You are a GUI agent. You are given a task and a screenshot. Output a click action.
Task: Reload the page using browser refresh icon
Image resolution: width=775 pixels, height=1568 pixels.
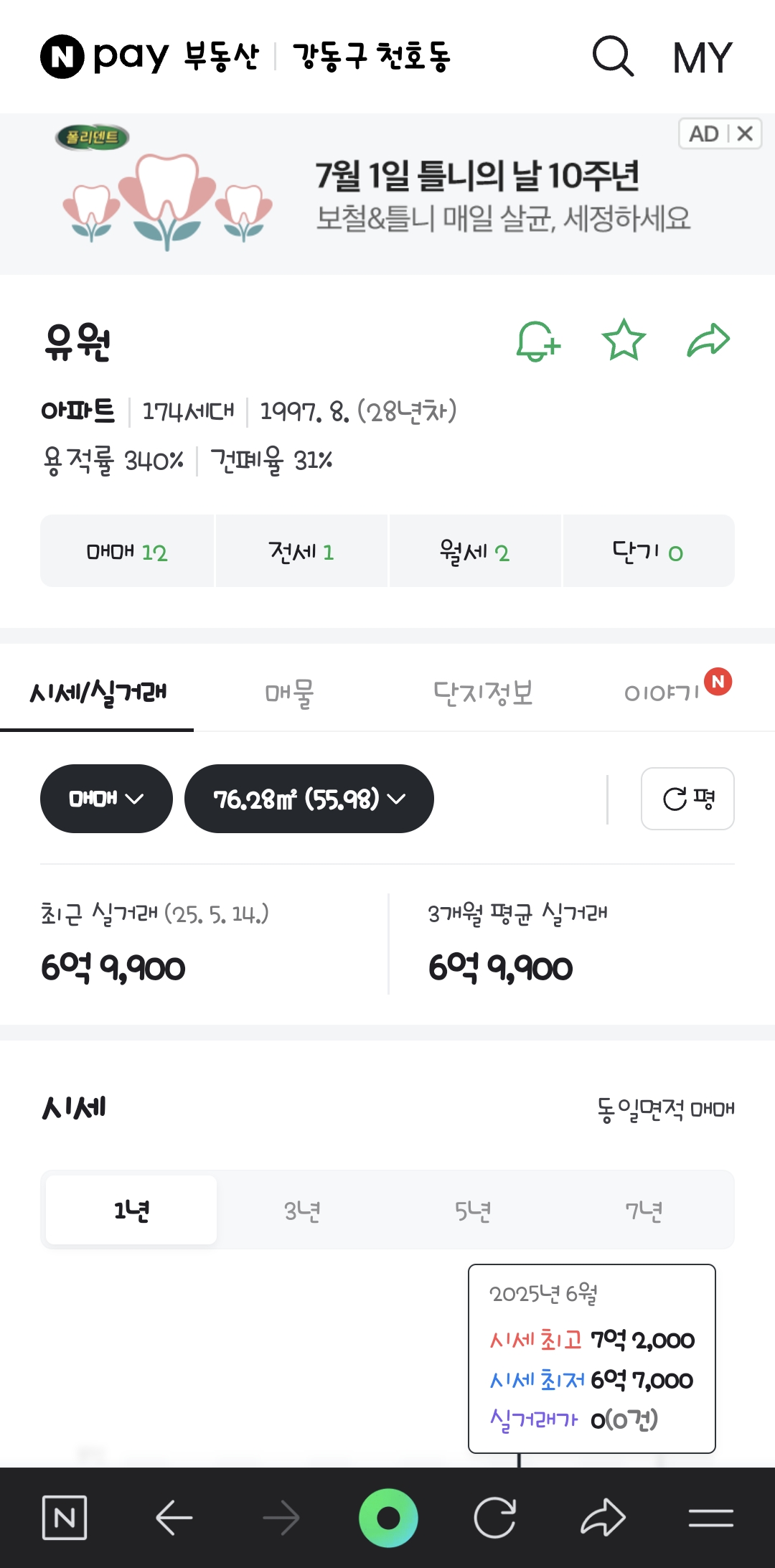(x=494, y=1516)
